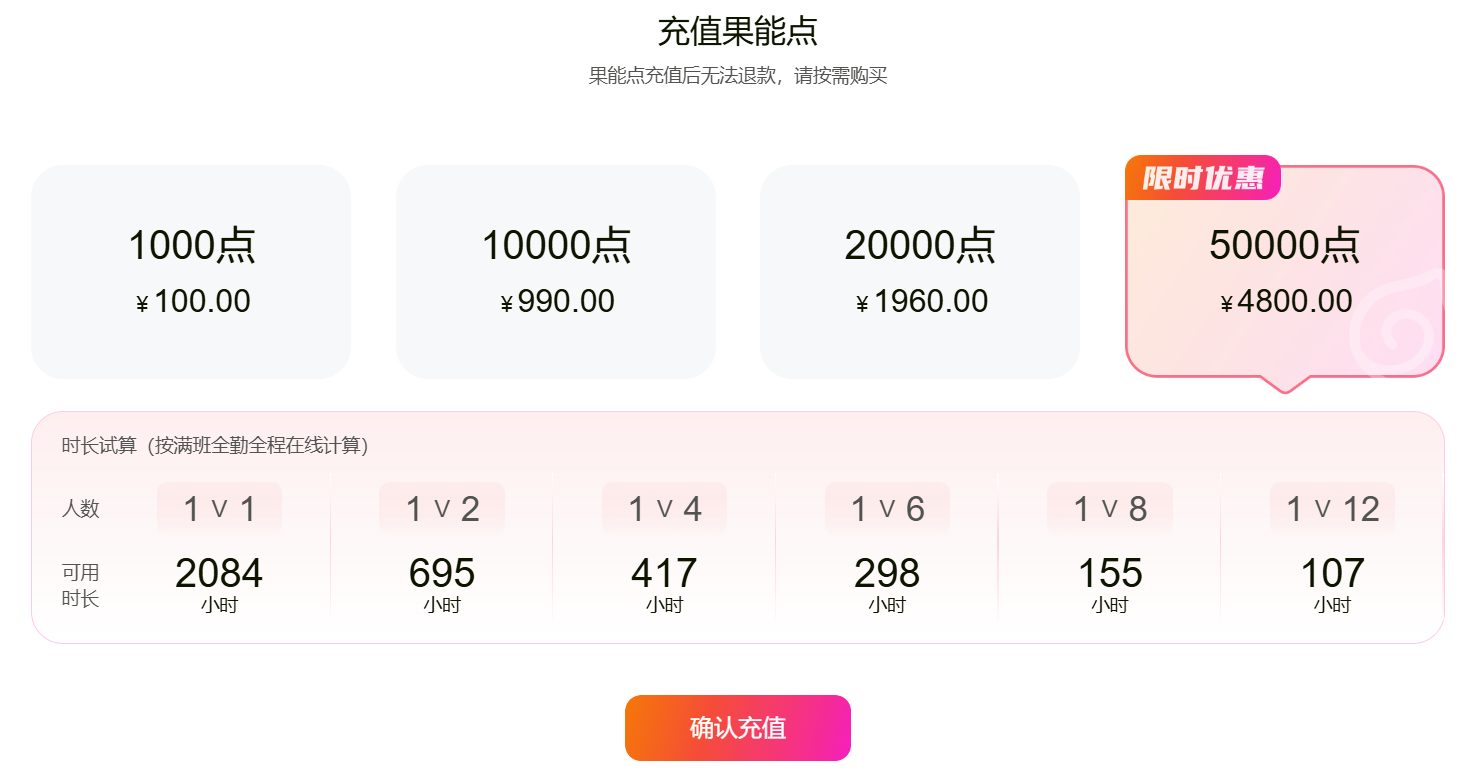Select the 1000点 recharge package

click(191, 271)
